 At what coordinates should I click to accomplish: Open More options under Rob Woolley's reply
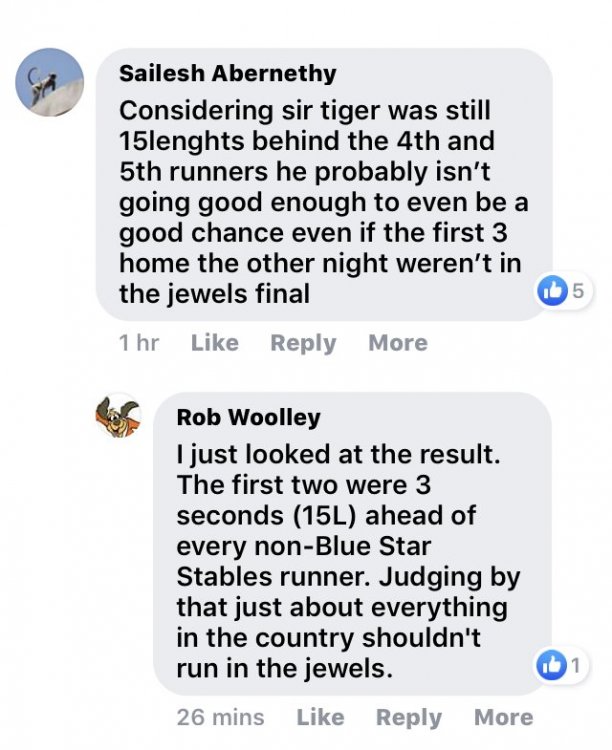[x=503, y=717]
